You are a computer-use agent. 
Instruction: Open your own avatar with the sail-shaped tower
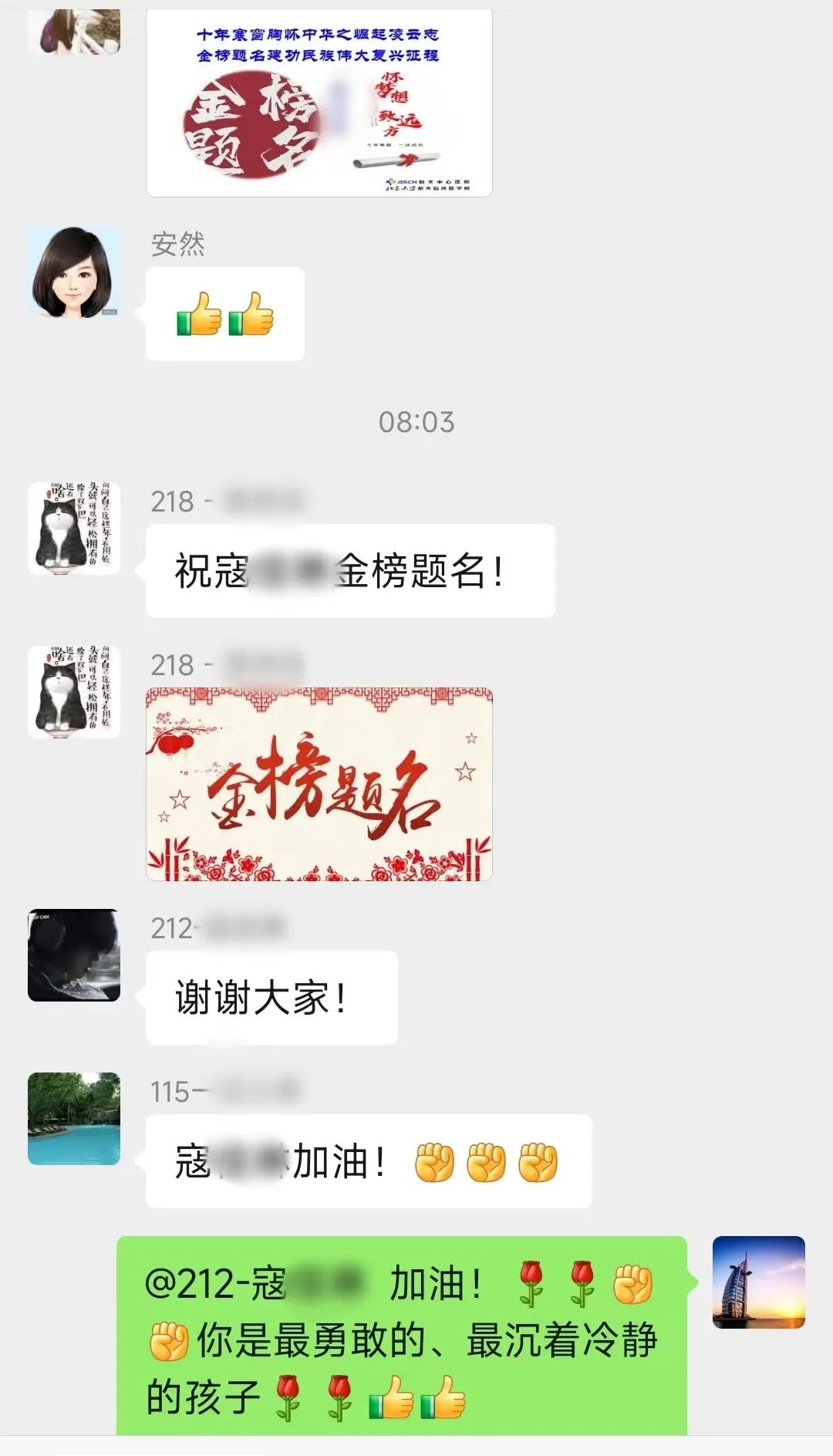coord(758,1282)
